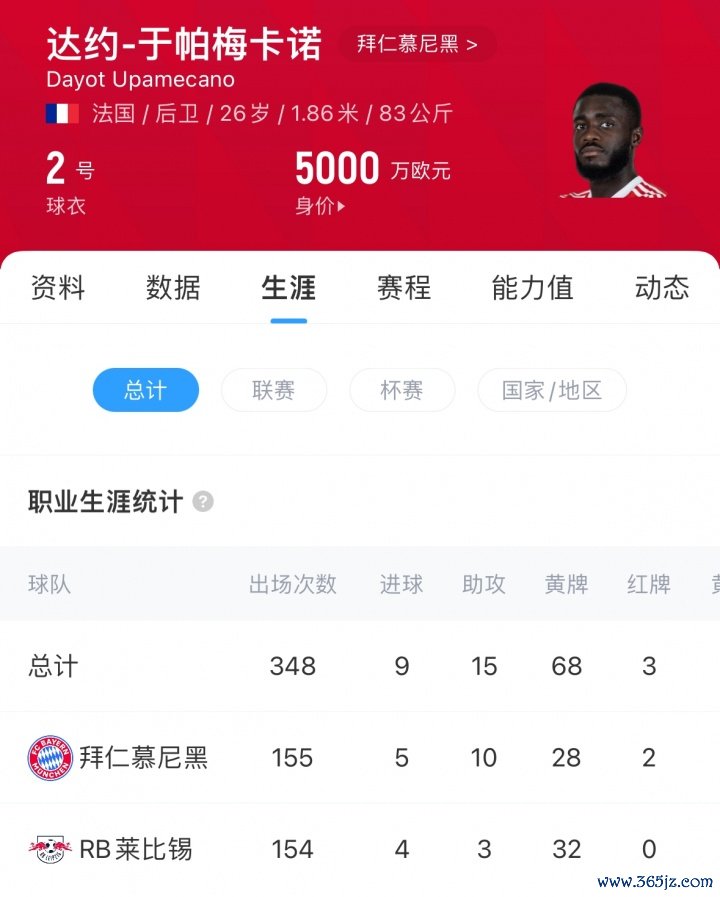Select the 生涯 tab
720x897 pixels.
(x=288, y=288)
